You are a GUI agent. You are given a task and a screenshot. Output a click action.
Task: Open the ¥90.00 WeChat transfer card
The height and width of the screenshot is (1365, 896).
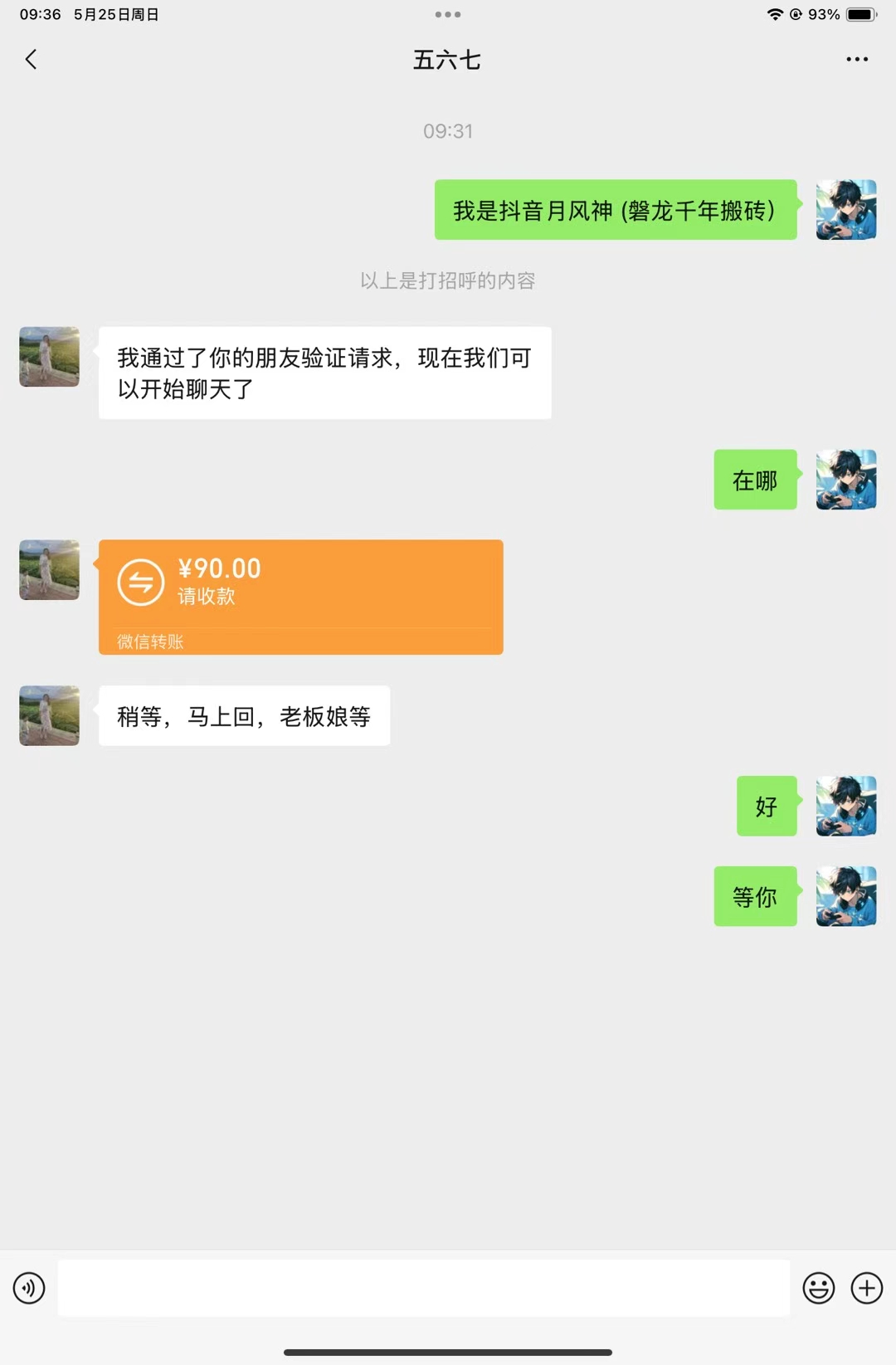coord(300,596)
